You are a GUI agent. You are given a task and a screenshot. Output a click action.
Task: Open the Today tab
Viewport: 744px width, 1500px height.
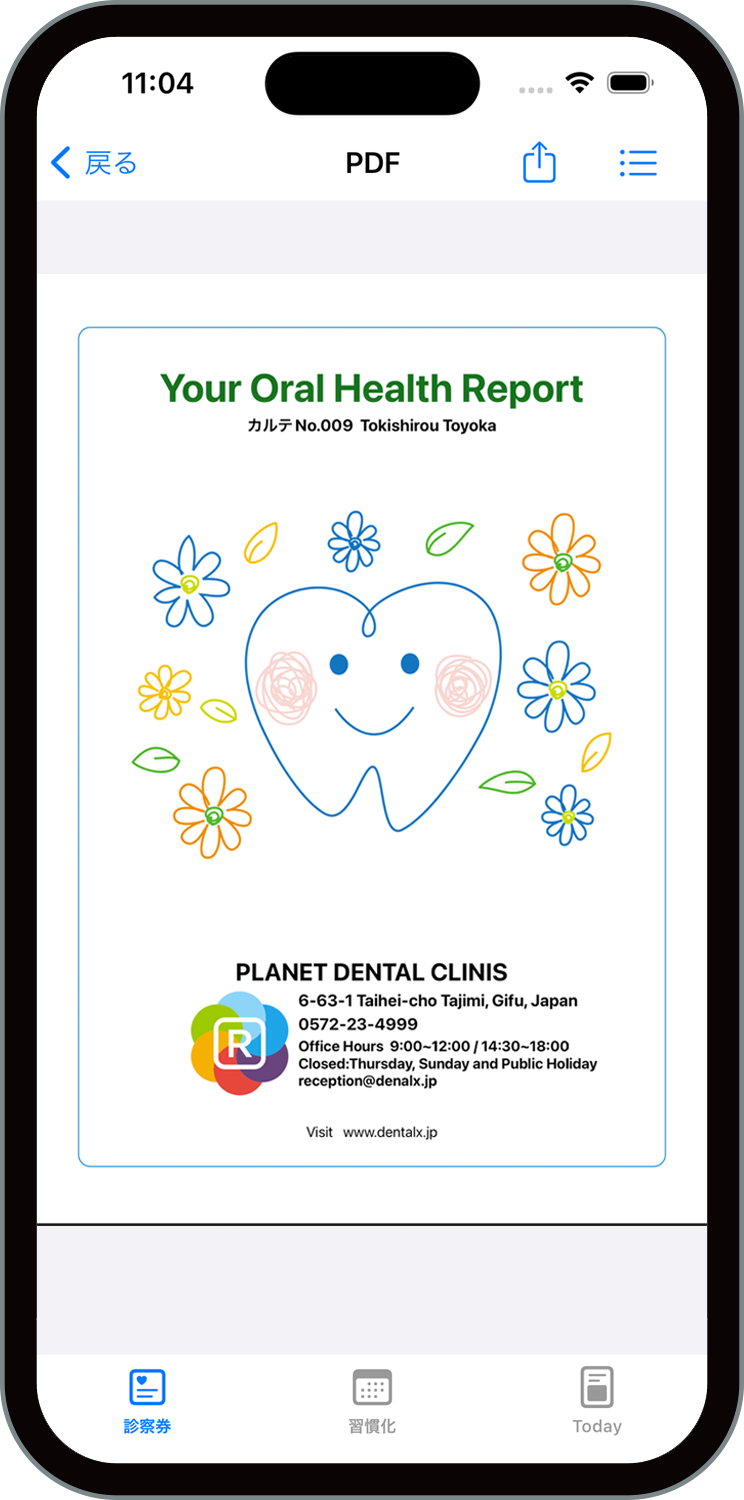click(x=597, y=1401)
